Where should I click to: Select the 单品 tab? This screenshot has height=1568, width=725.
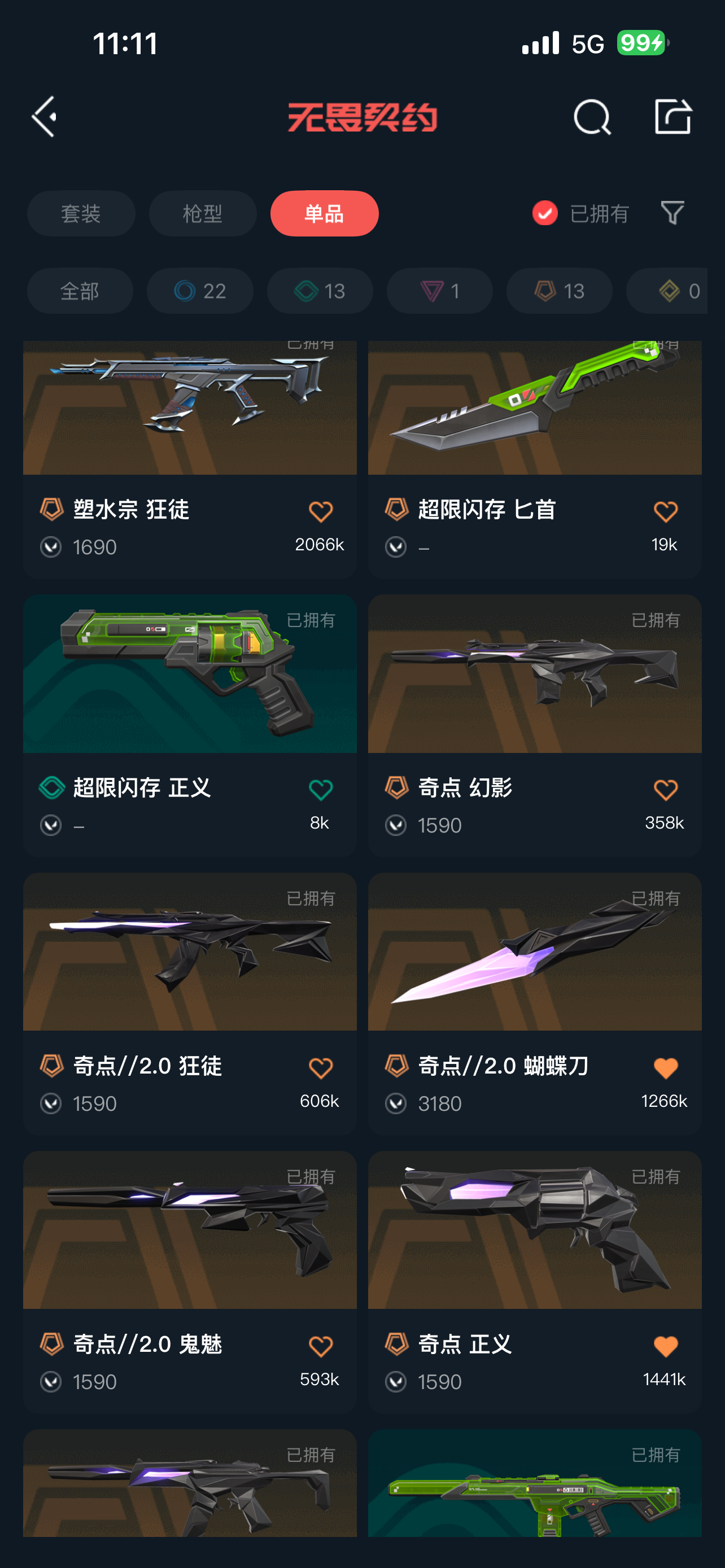point(324,214)
